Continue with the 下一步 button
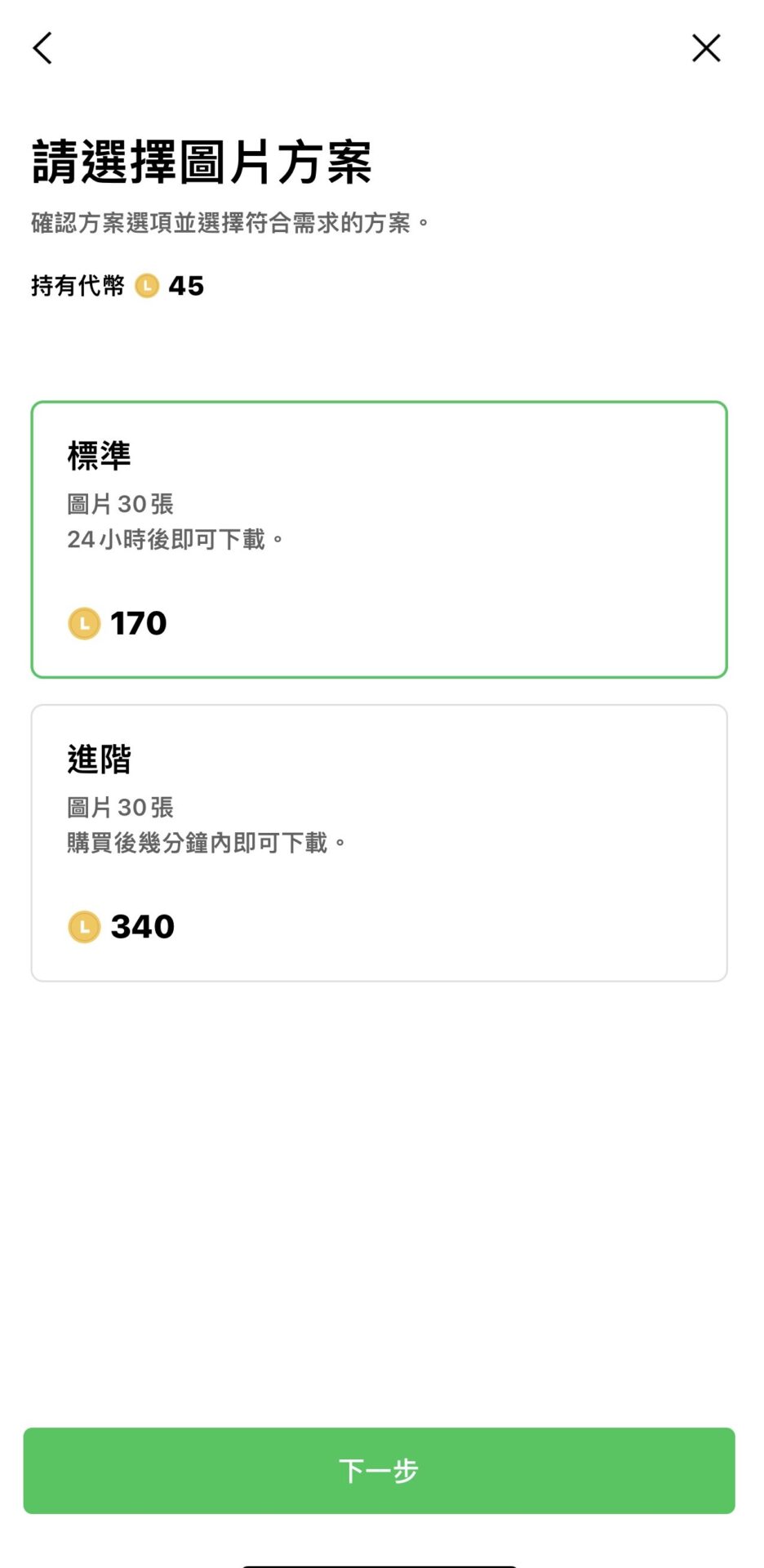Image resolution: width=764 pixels, height=1568 pixels. coord(379,1470)
